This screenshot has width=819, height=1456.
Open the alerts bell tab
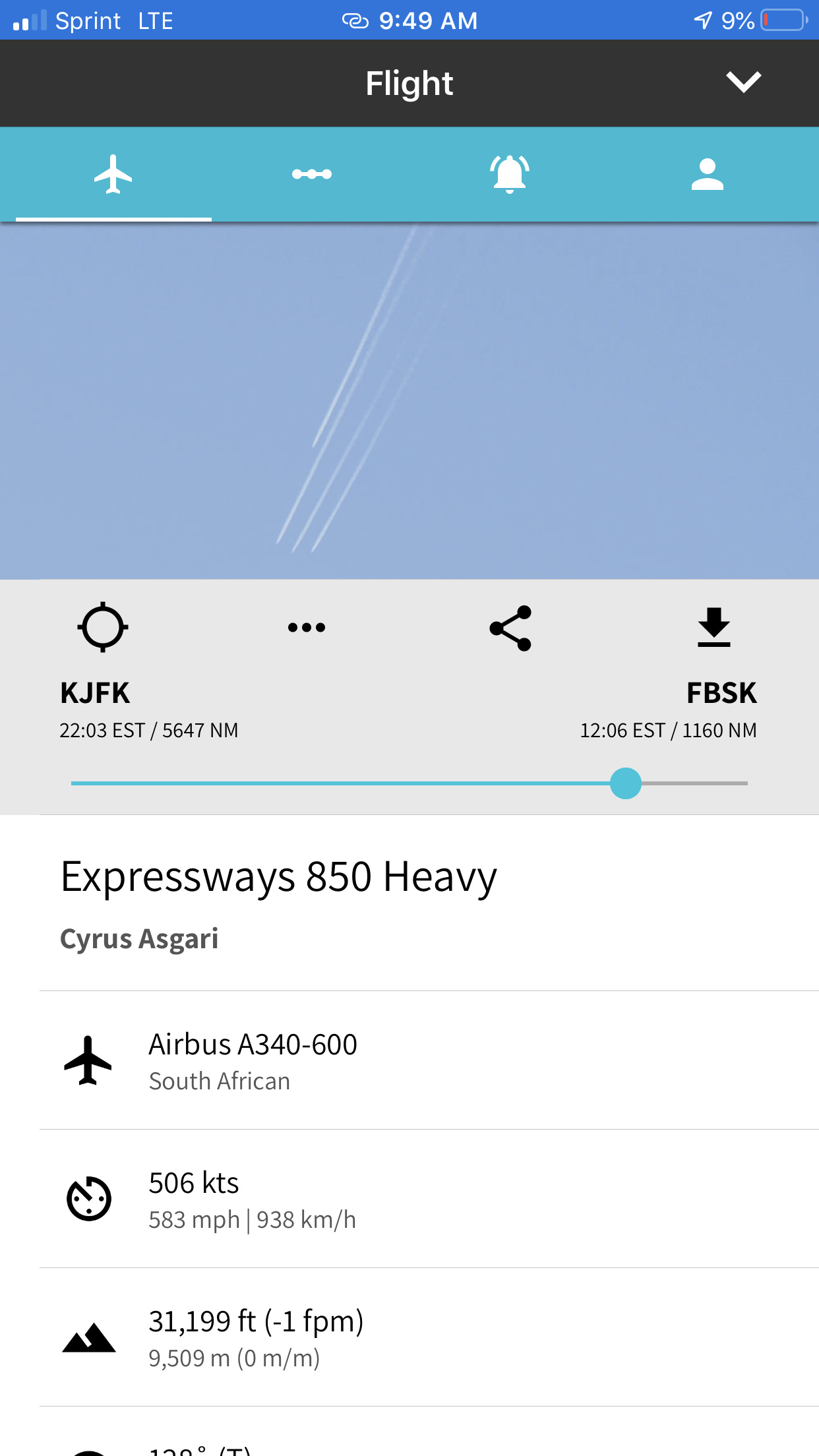(510, 175)
